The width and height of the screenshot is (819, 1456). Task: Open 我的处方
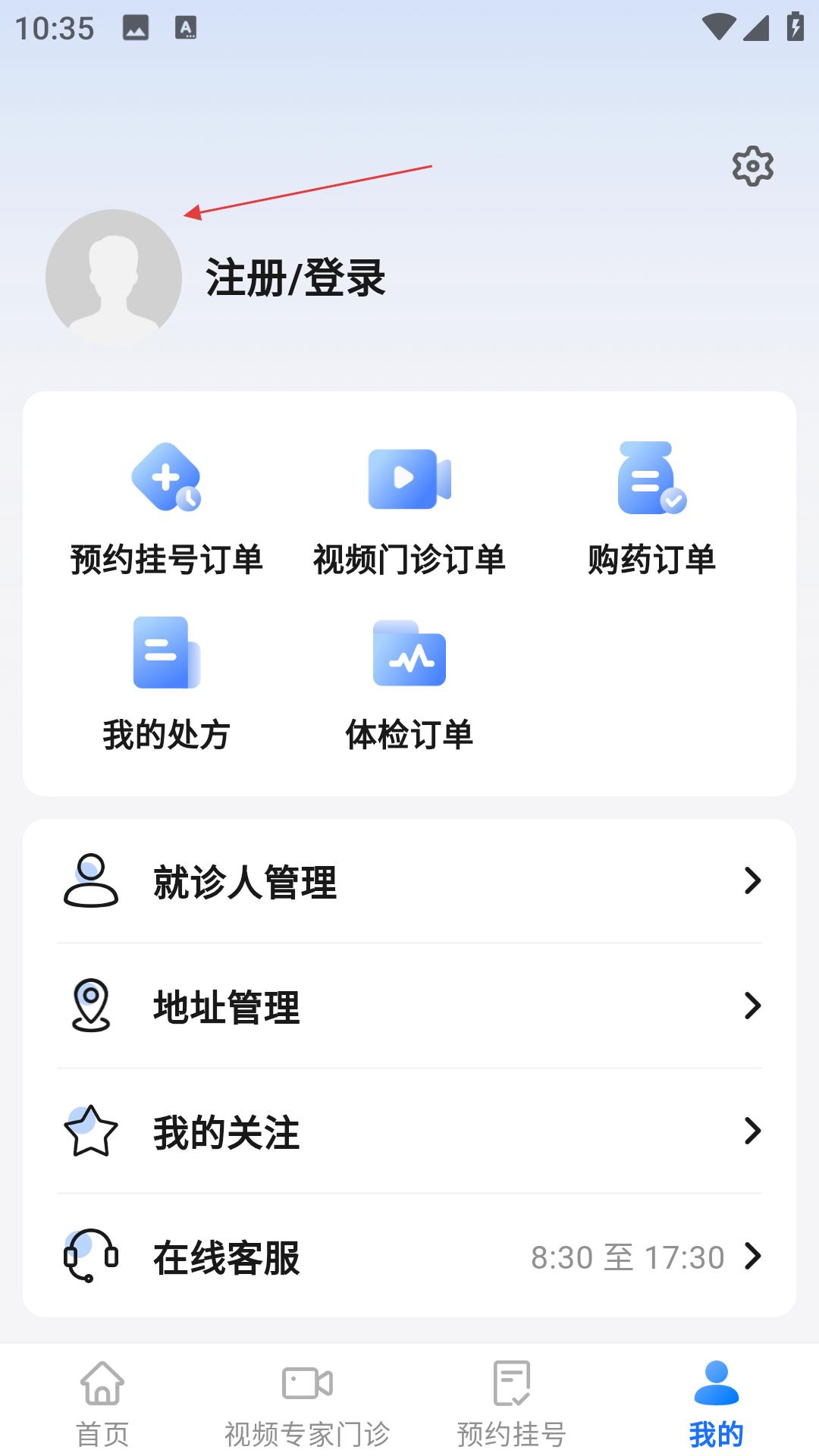coord(166,683)
